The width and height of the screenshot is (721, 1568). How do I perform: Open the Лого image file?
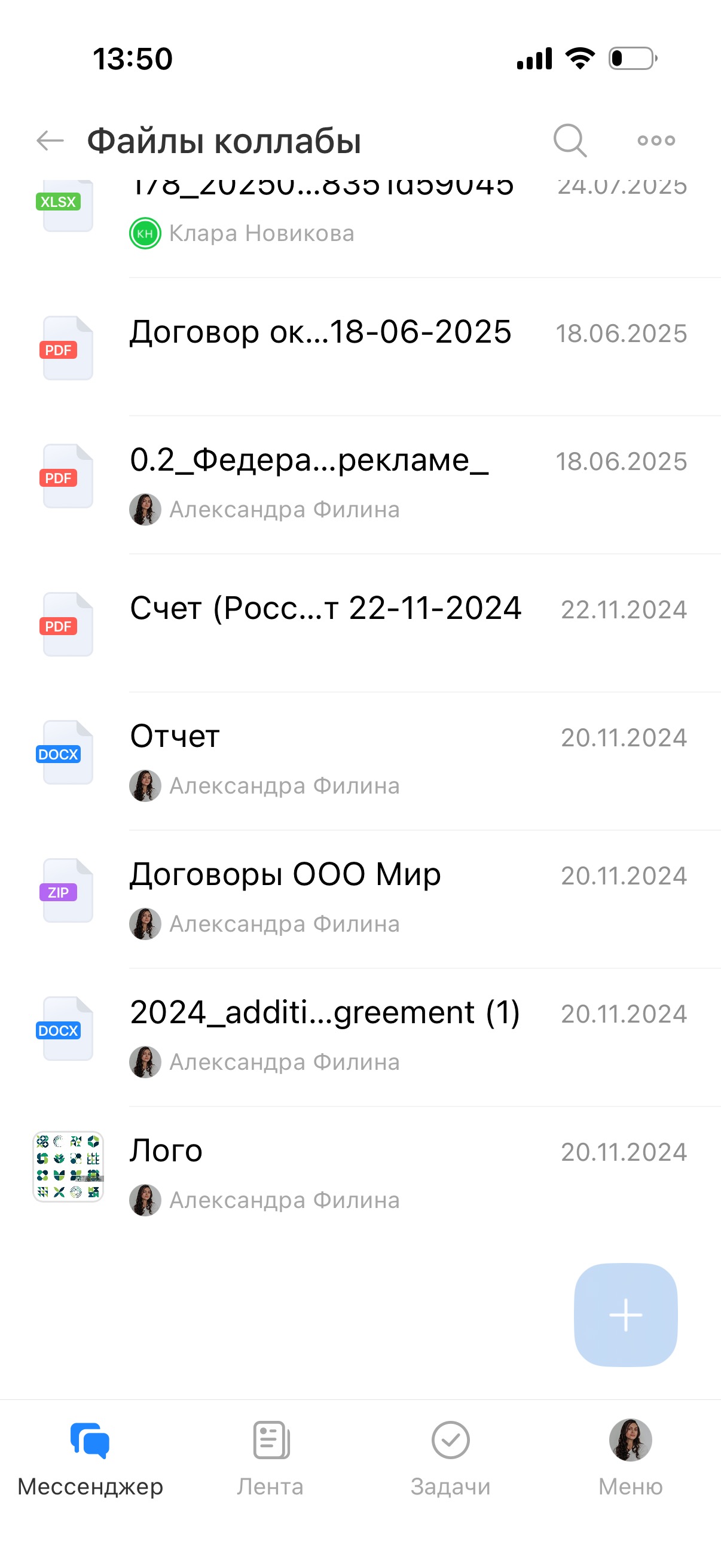pos(166,1151)
